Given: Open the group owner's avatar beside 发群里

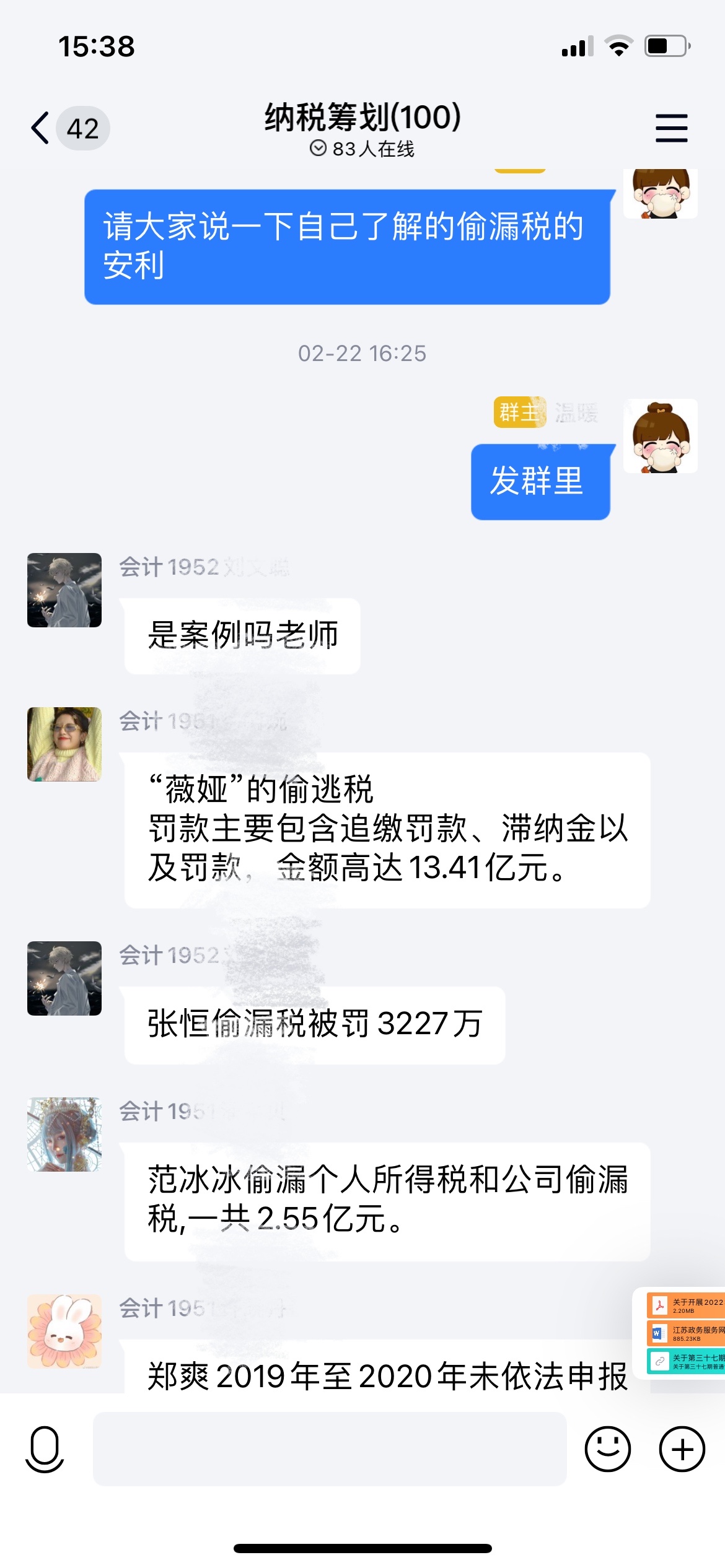Looking at the screenshot, I should click(x=661, y=436).
